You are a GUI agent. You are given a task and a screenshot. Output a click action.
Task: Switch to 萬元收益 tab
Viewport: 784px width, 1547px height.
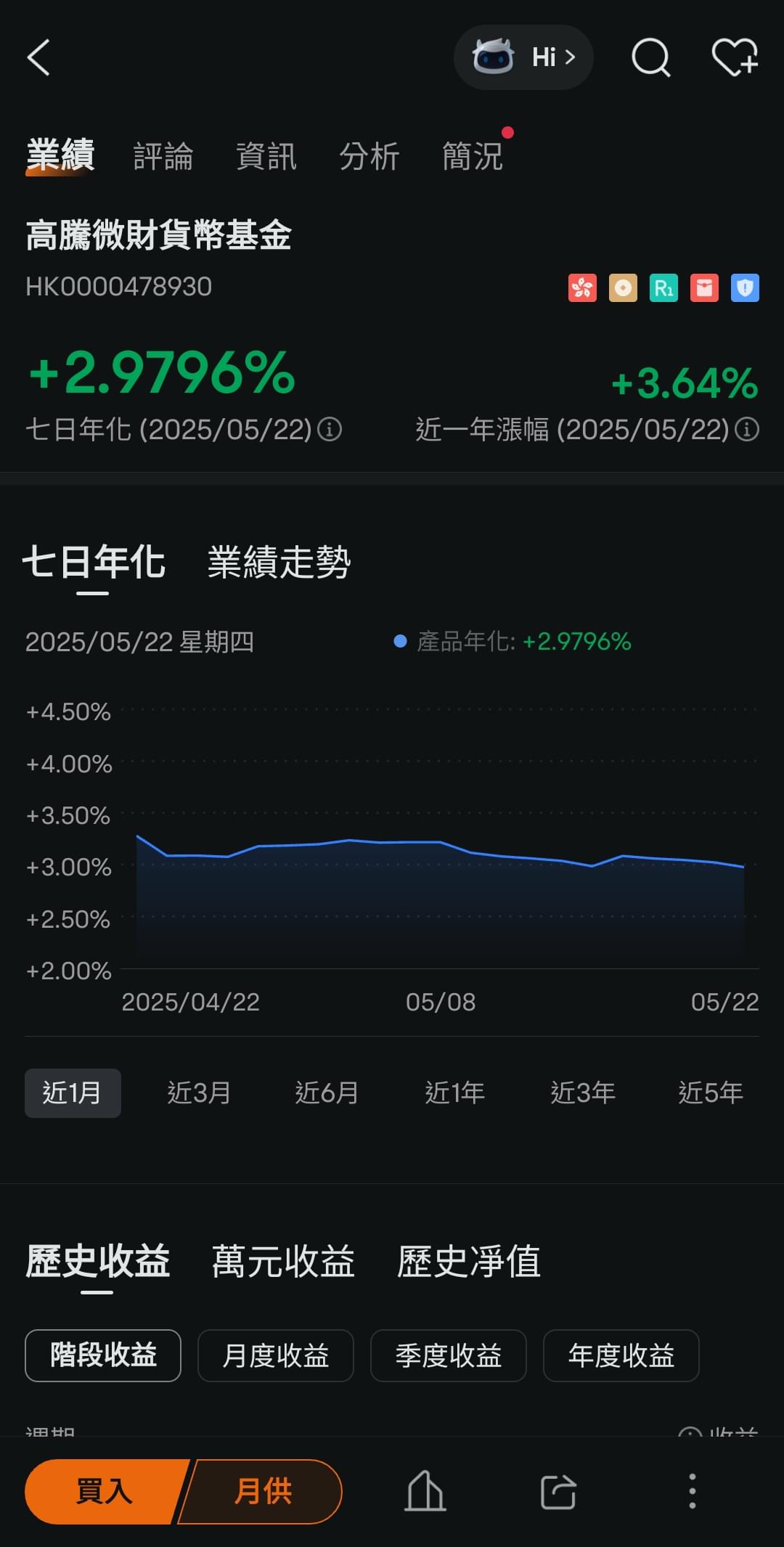point(283,1262)
